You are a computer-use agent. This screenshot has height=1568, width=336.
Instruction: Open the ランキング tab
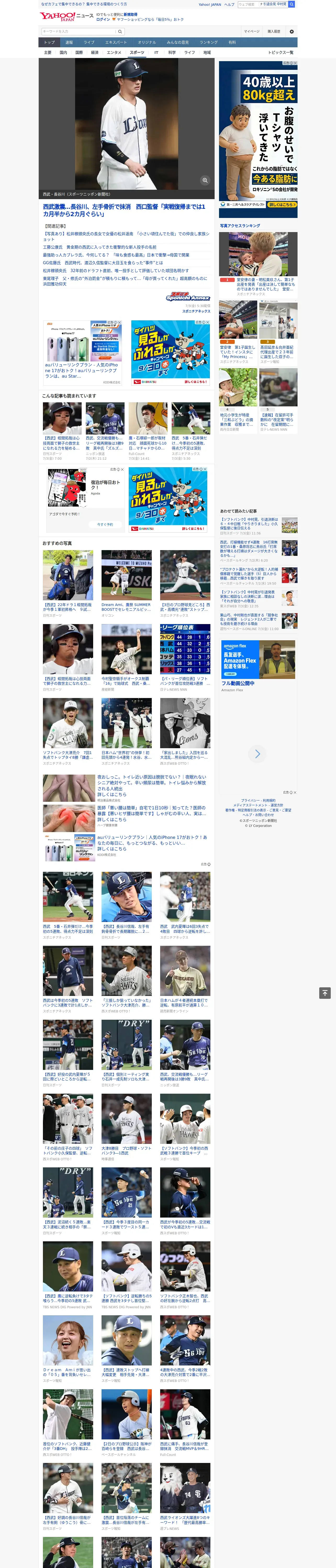(x=209, y=43)
